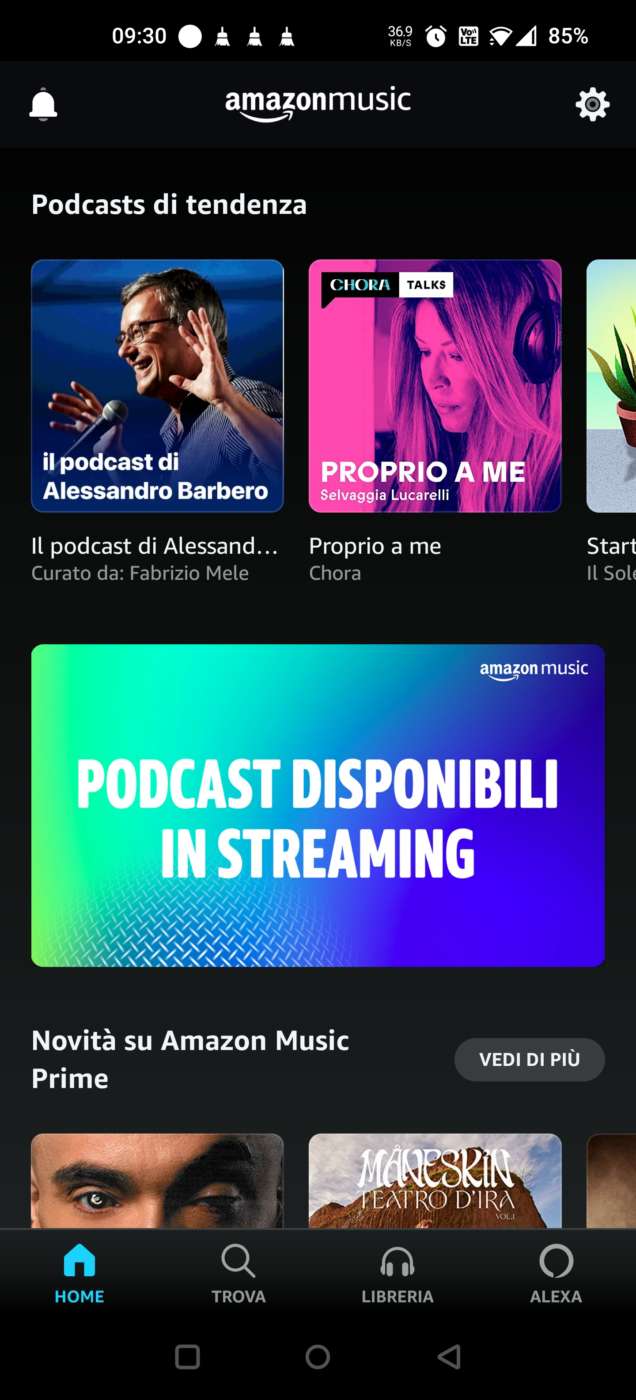Tap Vedi di più for Novità
The image size is (636, 1400).
tap(529, 1060)
